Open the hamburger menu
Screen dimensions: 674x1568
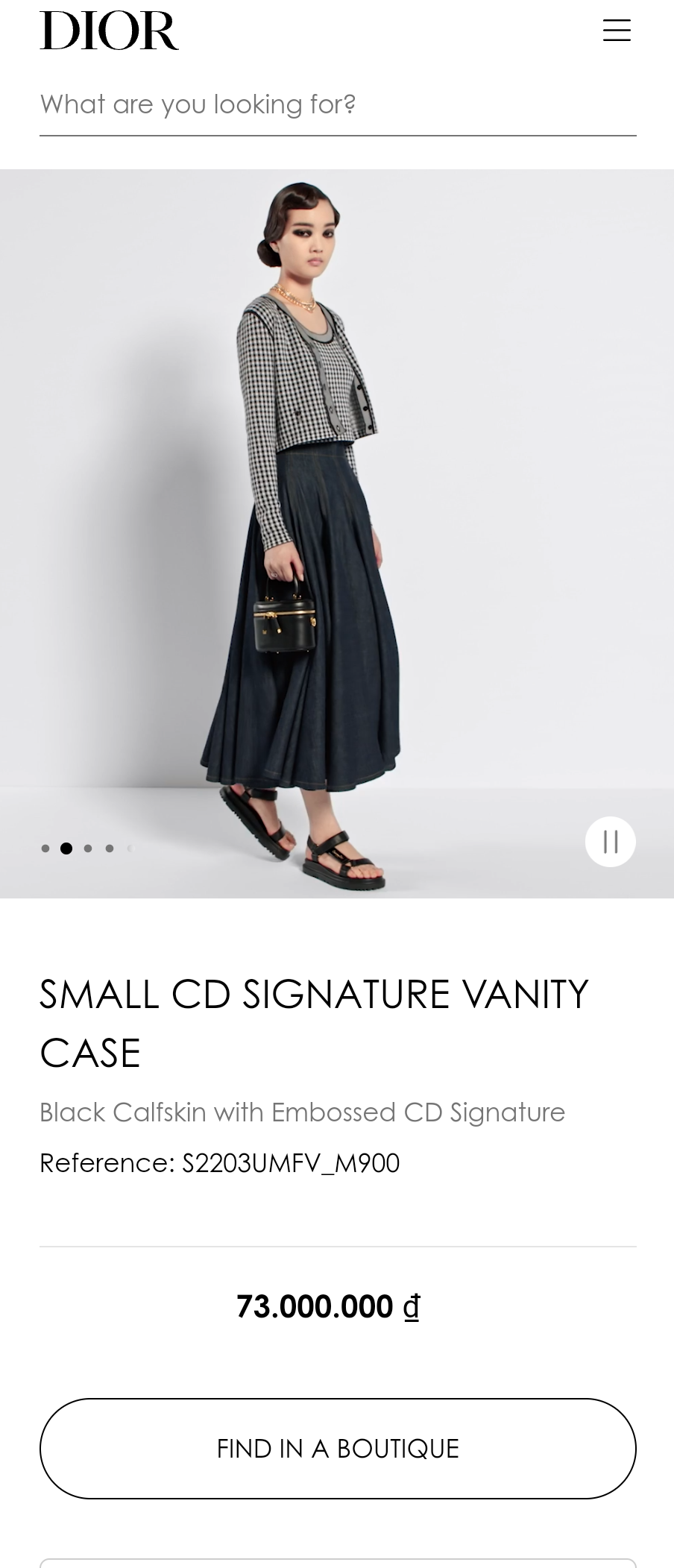617,31
